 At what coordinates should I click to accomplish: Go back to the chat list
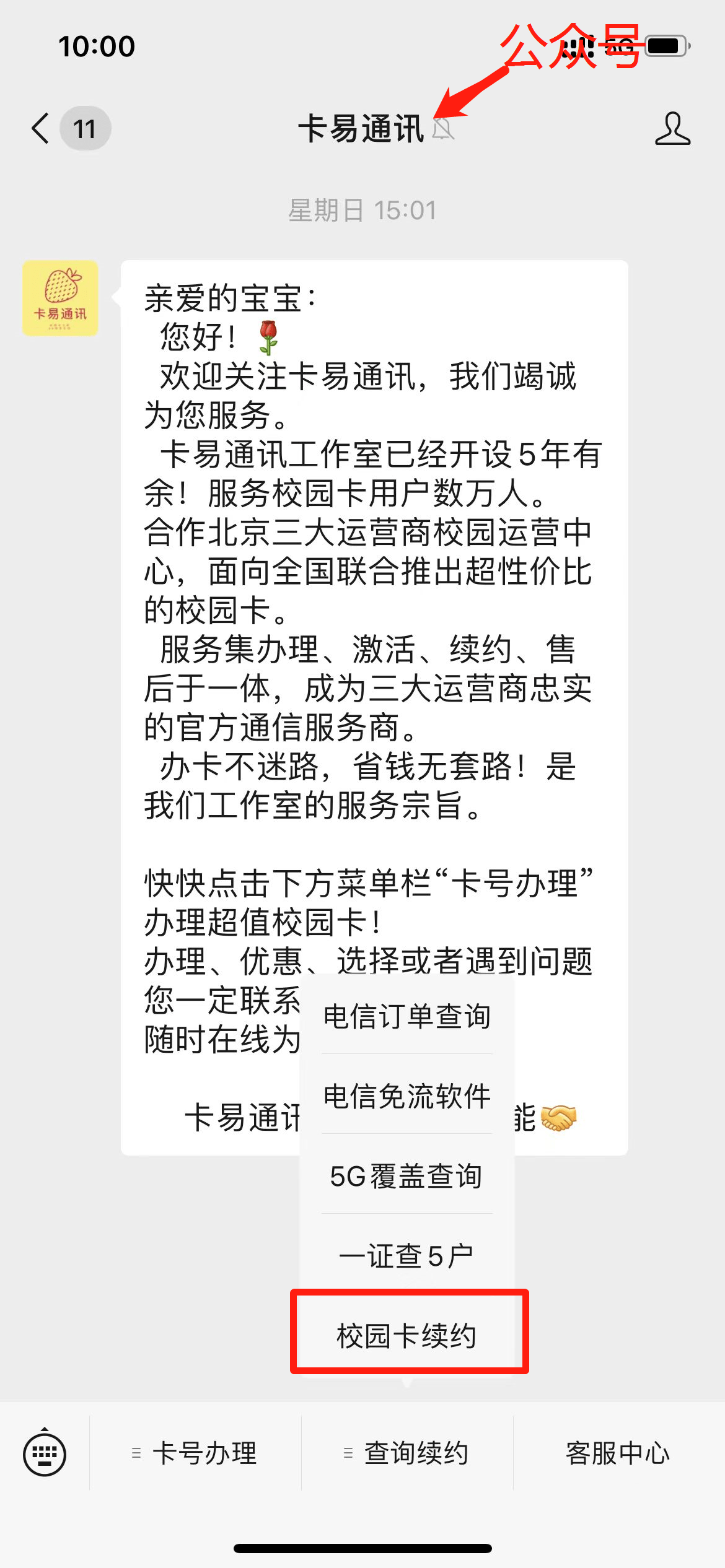[42, 129]
